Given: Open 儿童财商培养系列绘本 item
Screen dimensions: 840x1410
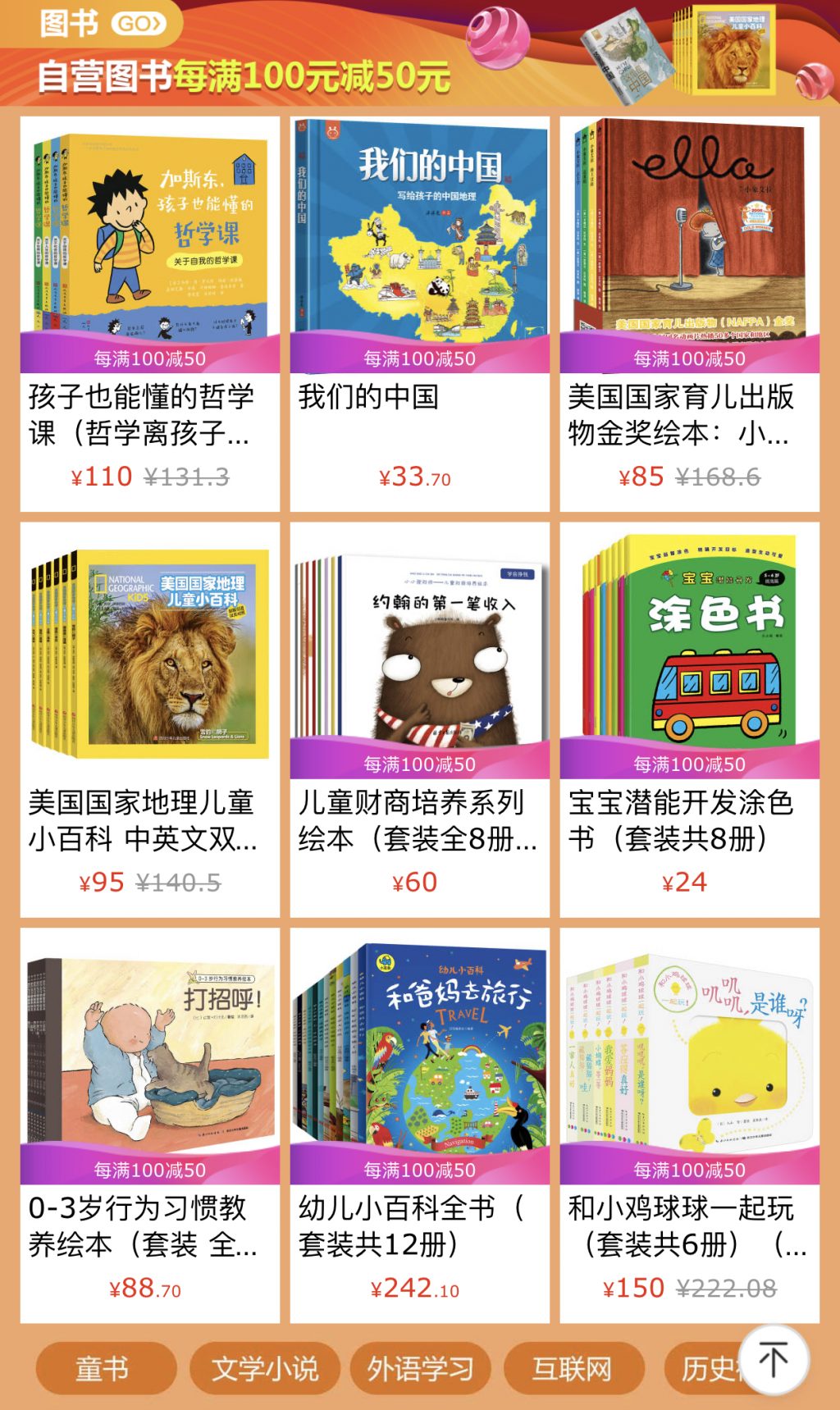Looking at the screenshot, I should click(x=420, y=719).
